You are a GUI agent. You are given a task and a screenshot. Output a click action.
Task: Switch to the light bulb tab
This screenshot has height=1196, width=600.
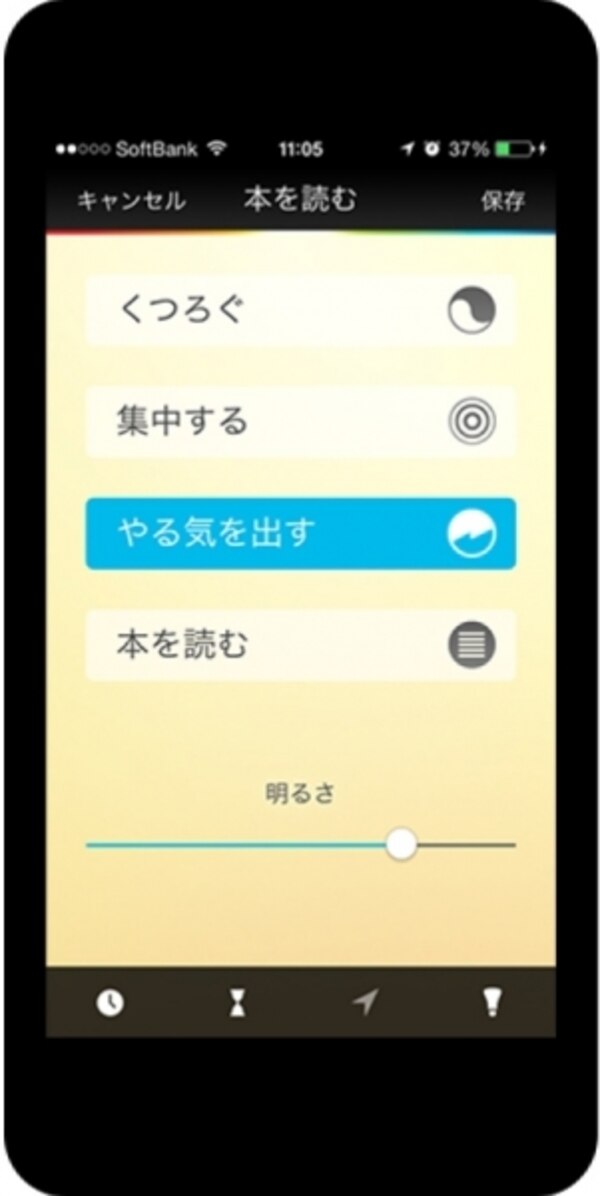491,1003
